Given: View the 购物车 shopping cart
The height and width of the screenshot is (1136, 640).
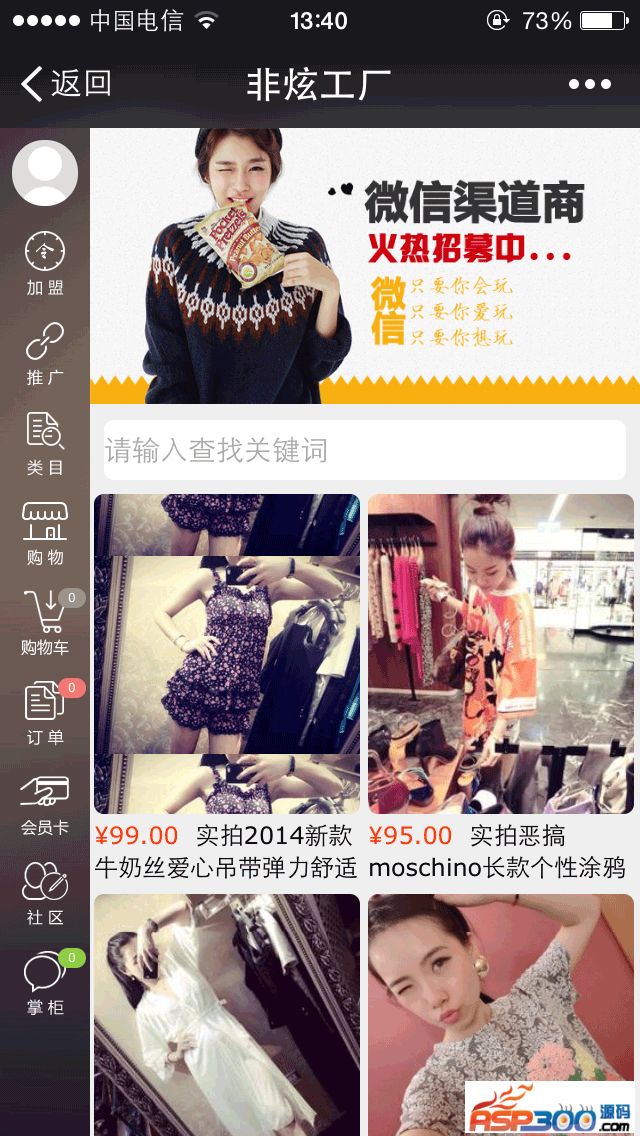Looking at the screenshot, I should 45,623.
